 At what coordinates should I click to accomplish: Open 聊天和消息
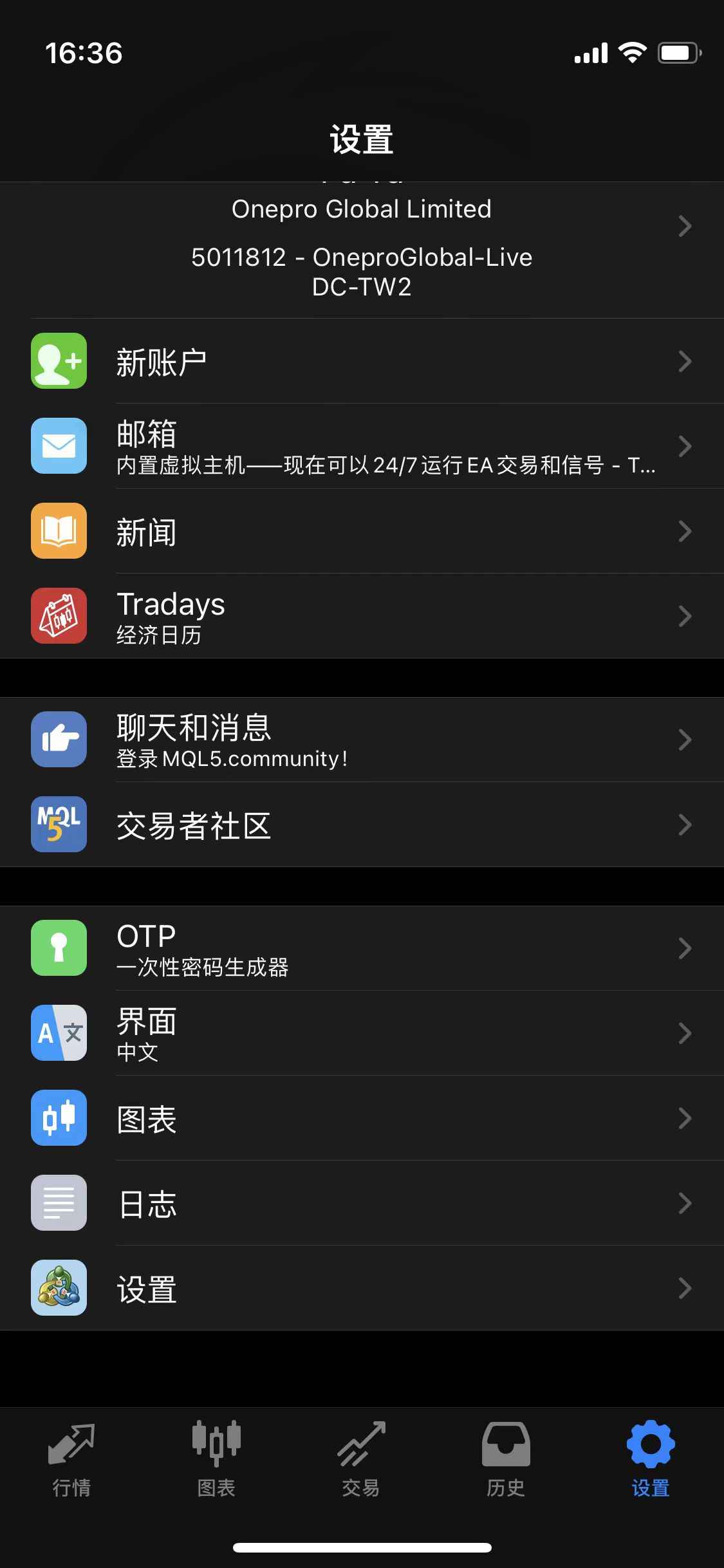362,740
